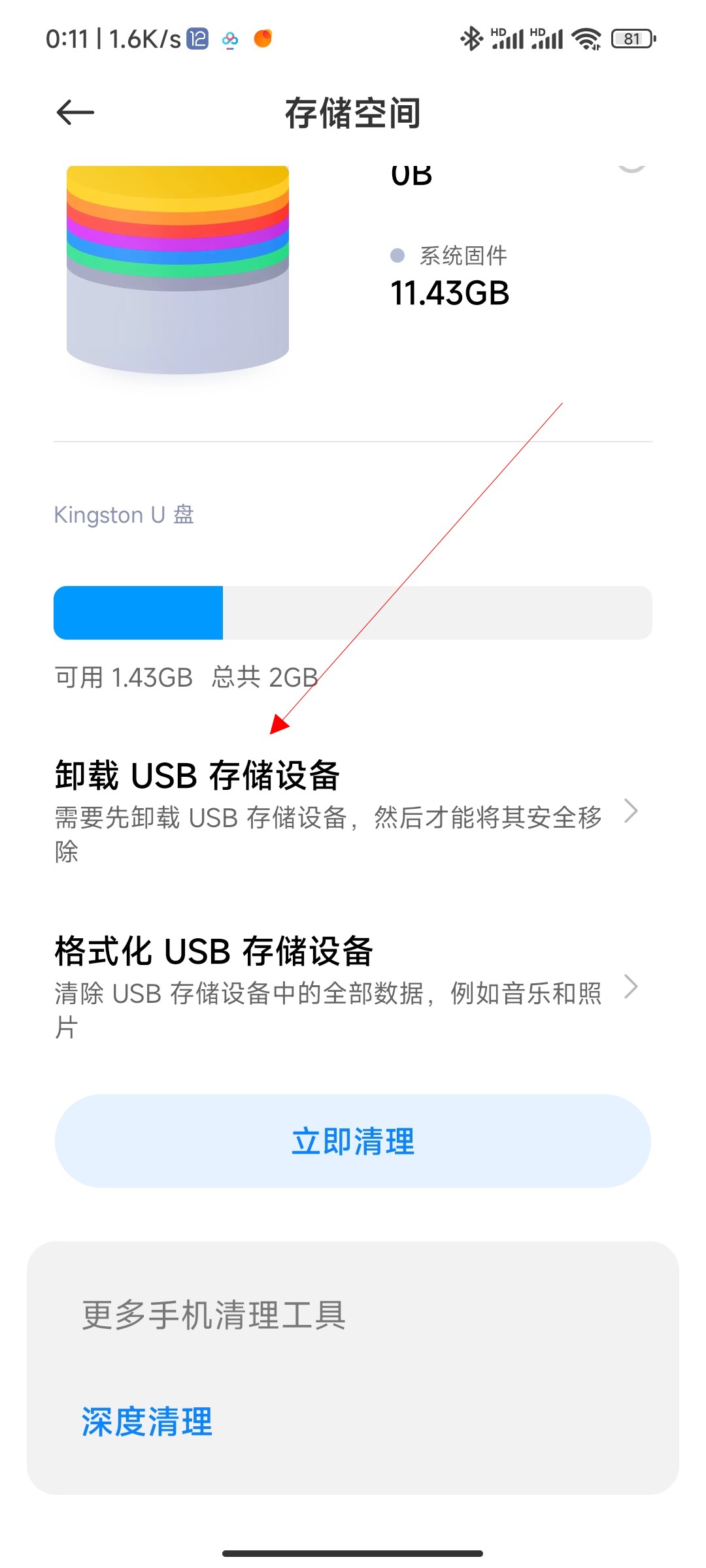Image resolution: width=706 pixels, height=1568 pixels.
Task: Tap the 立即清理 button
Action: click(x=353, y=1141)
